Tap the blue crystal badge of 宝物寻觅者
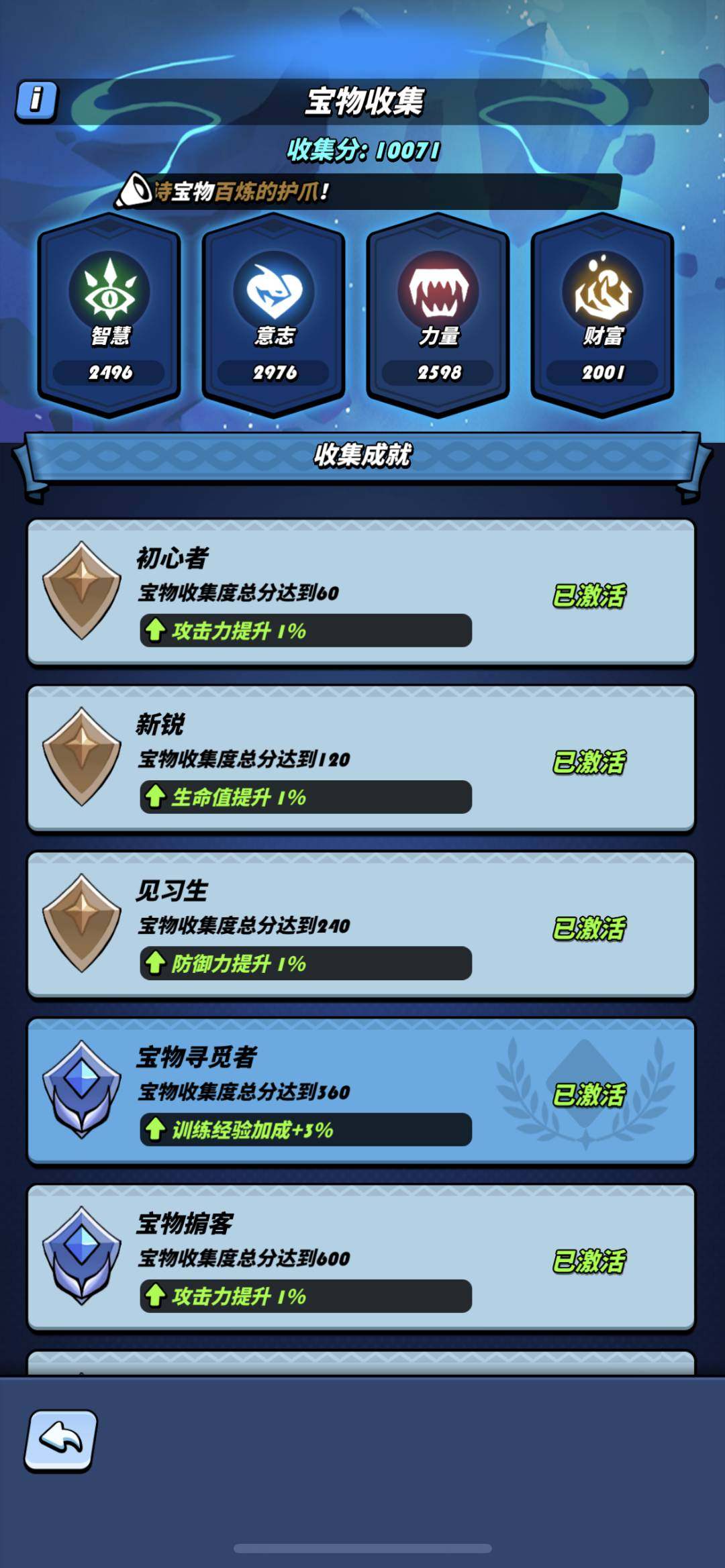Screen dimensions: 725x1568 81,1088
